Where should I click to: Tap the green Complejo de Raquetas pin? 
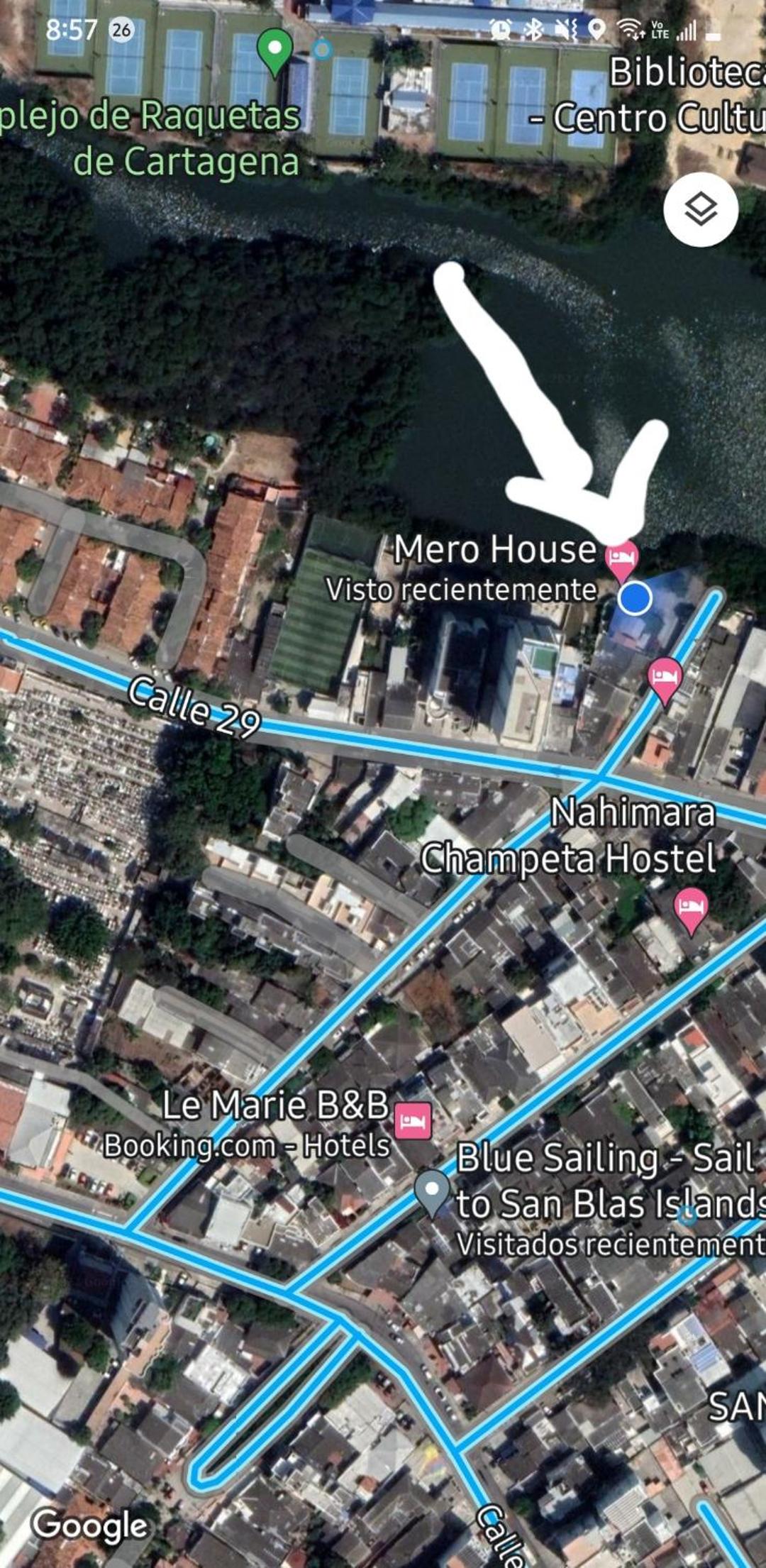275,51
